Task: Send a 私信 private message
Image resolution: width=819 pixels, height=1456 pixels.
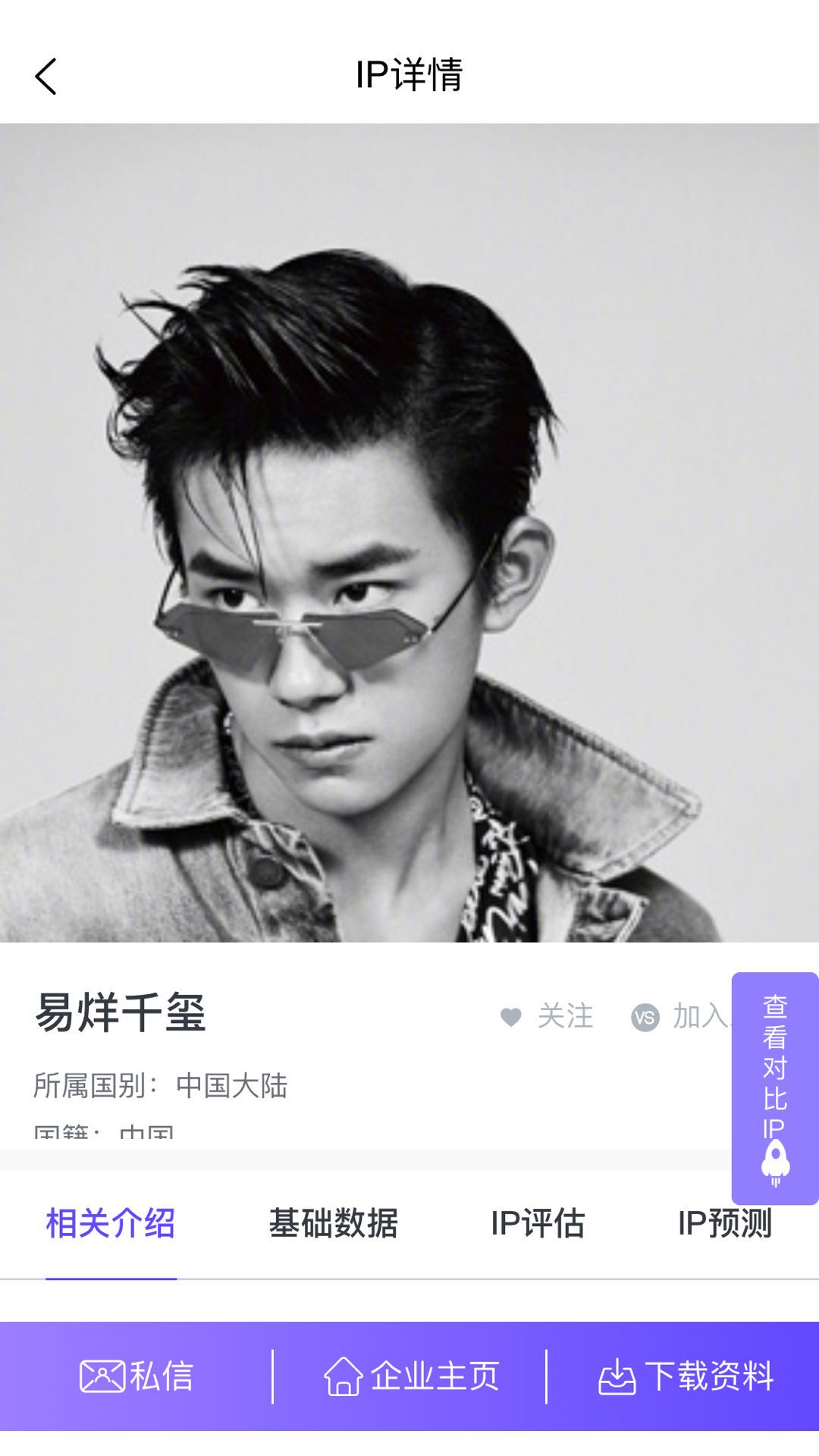Action: coord(137,1376)
